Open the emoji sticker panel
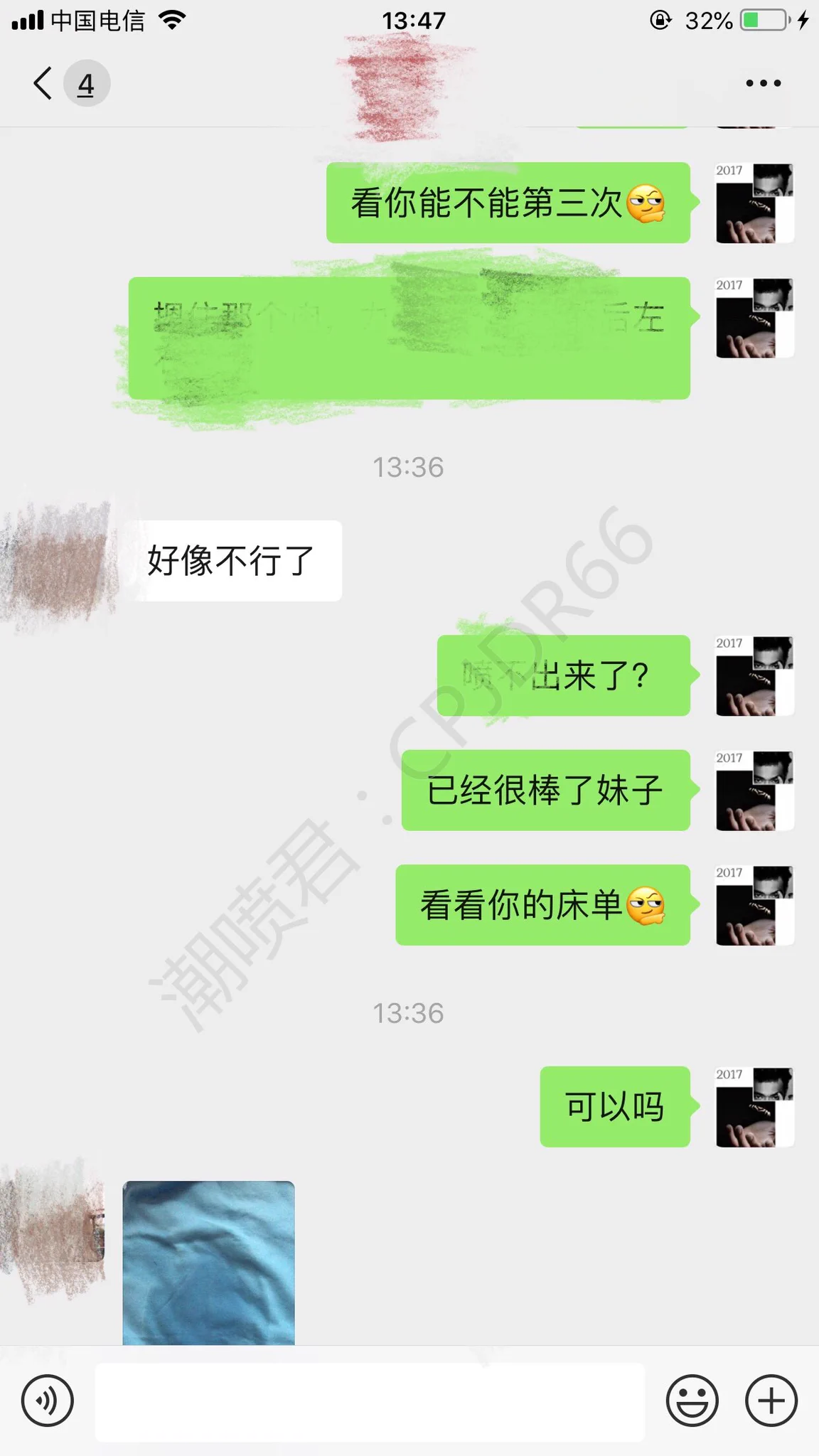Viewport: 819px width, 1456px height. tap(692, 1401)
